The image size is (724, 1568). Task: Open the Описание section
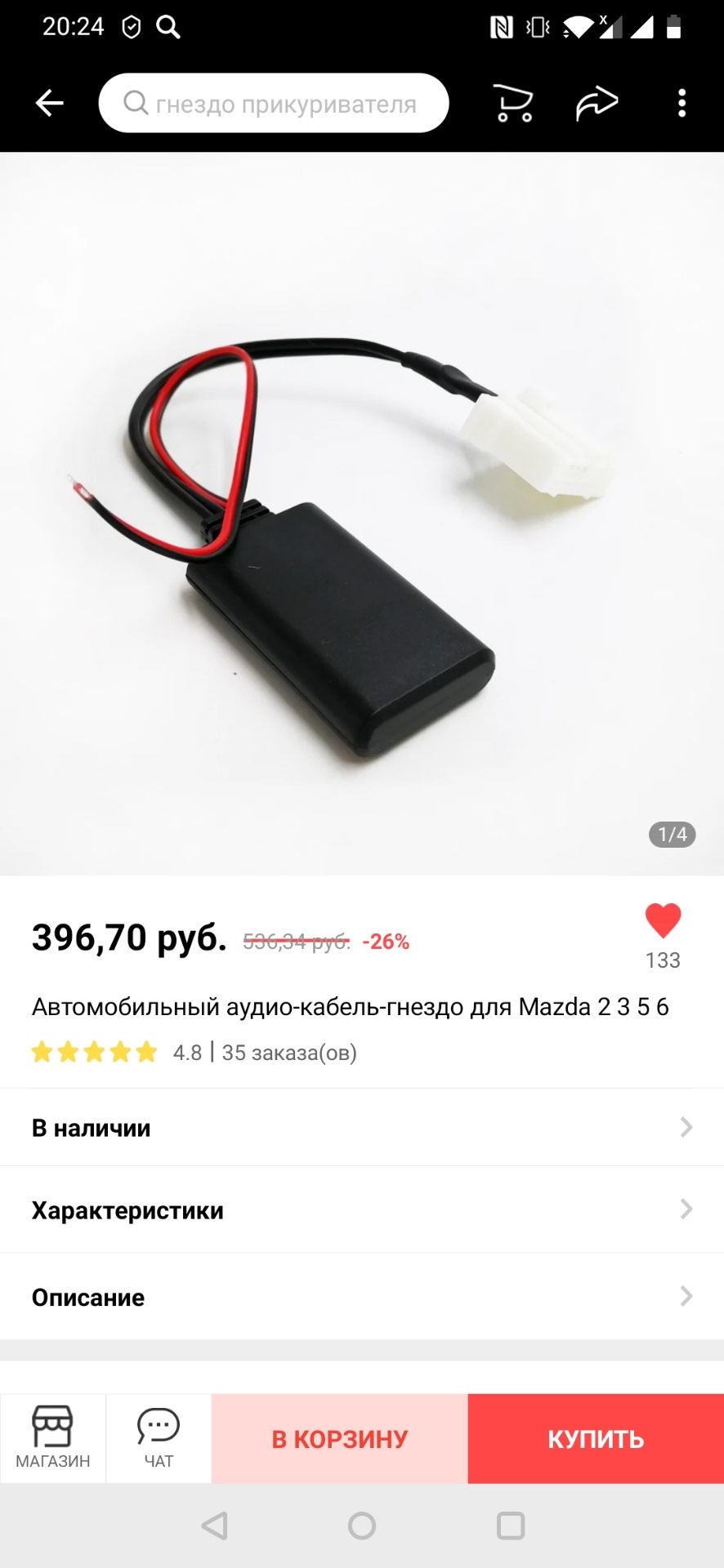[x=362, y=1297]
